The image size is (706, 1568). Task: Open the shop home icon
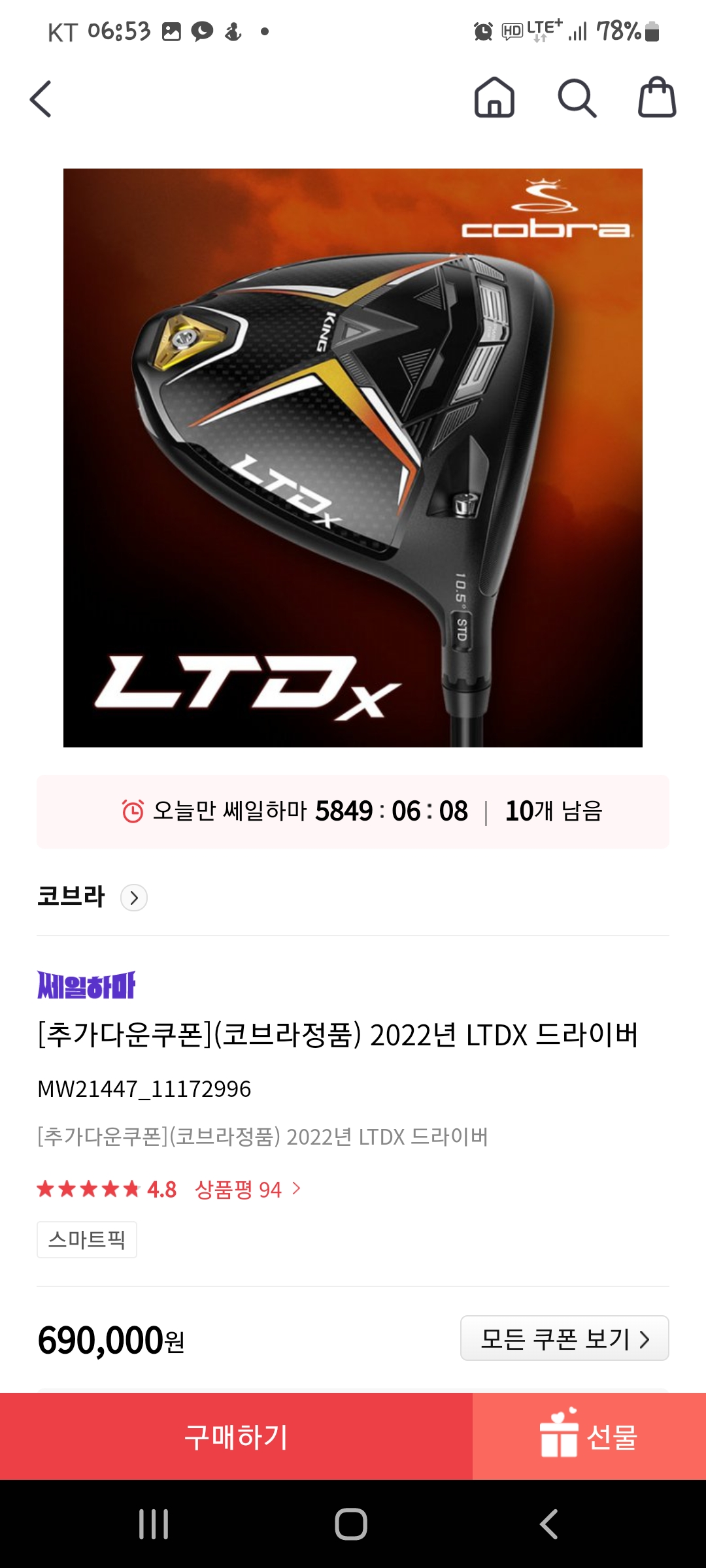coord(494,98)
